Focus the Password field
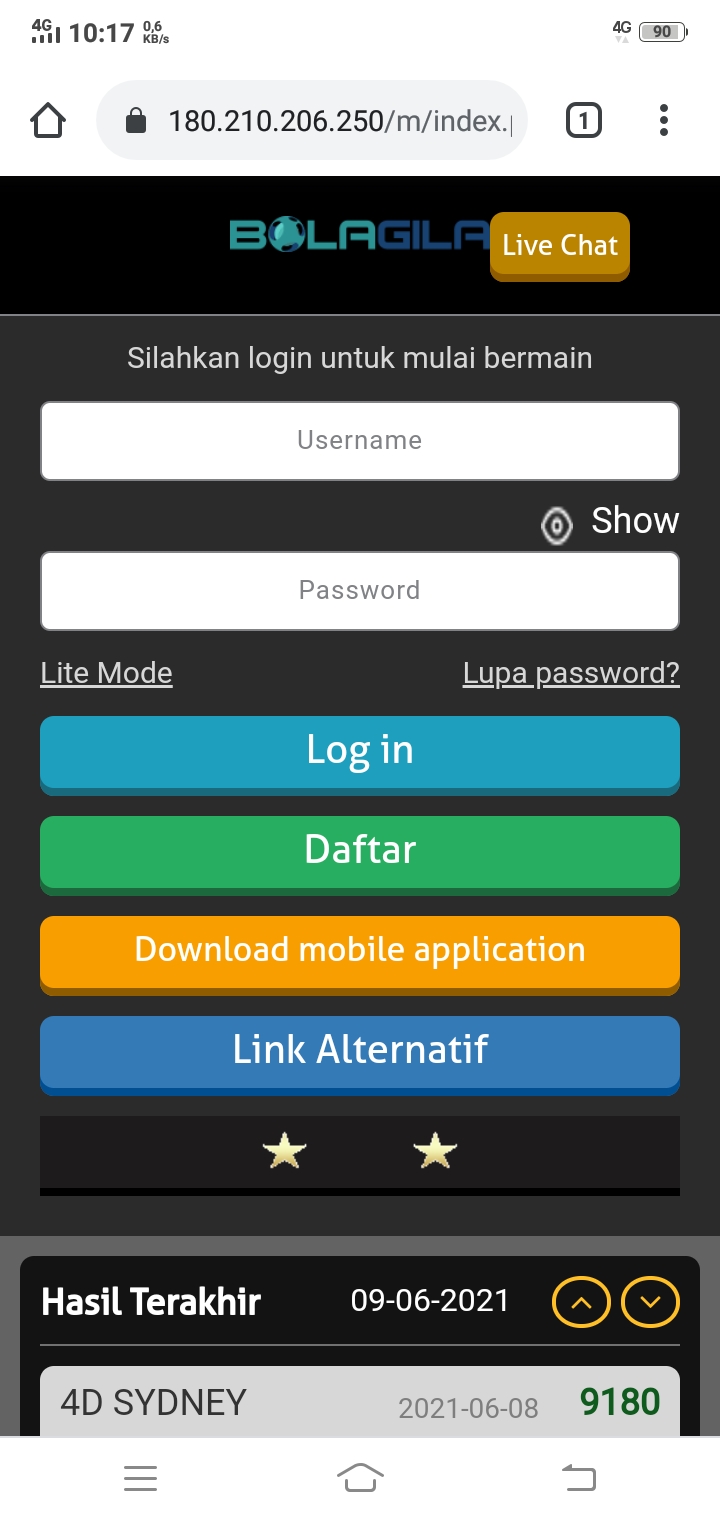Screen dimensions: 720x1520 (x=360, y=590)
